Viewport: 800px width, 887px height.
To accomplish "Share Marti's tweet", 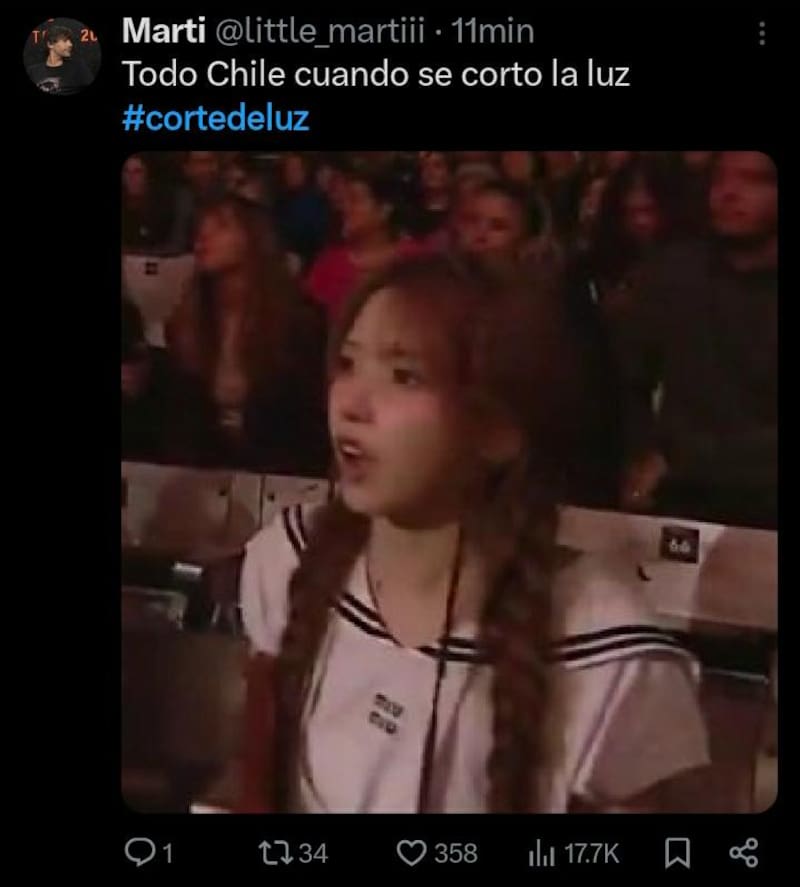I will [743, 852].
